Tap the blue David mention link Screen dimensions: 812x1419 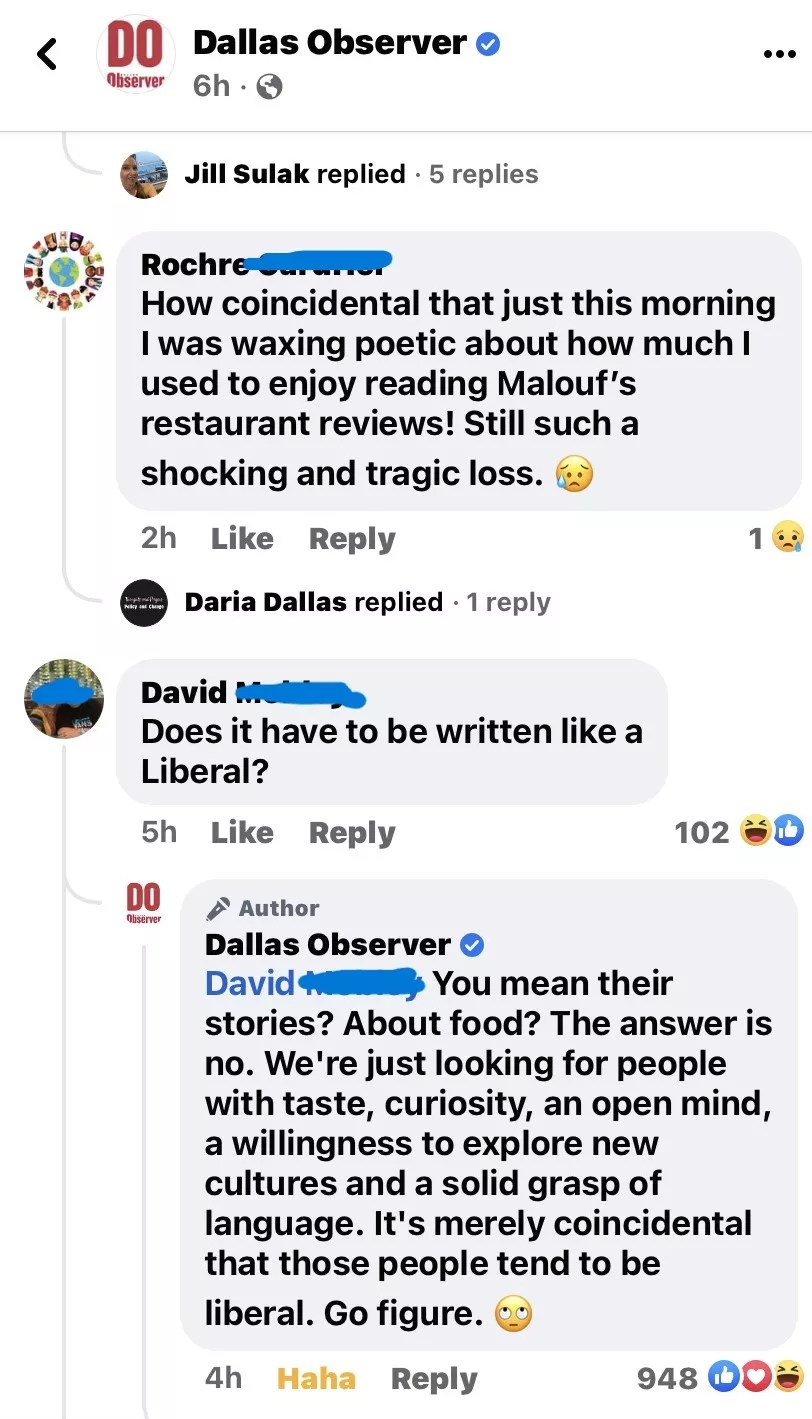(250, 984)
